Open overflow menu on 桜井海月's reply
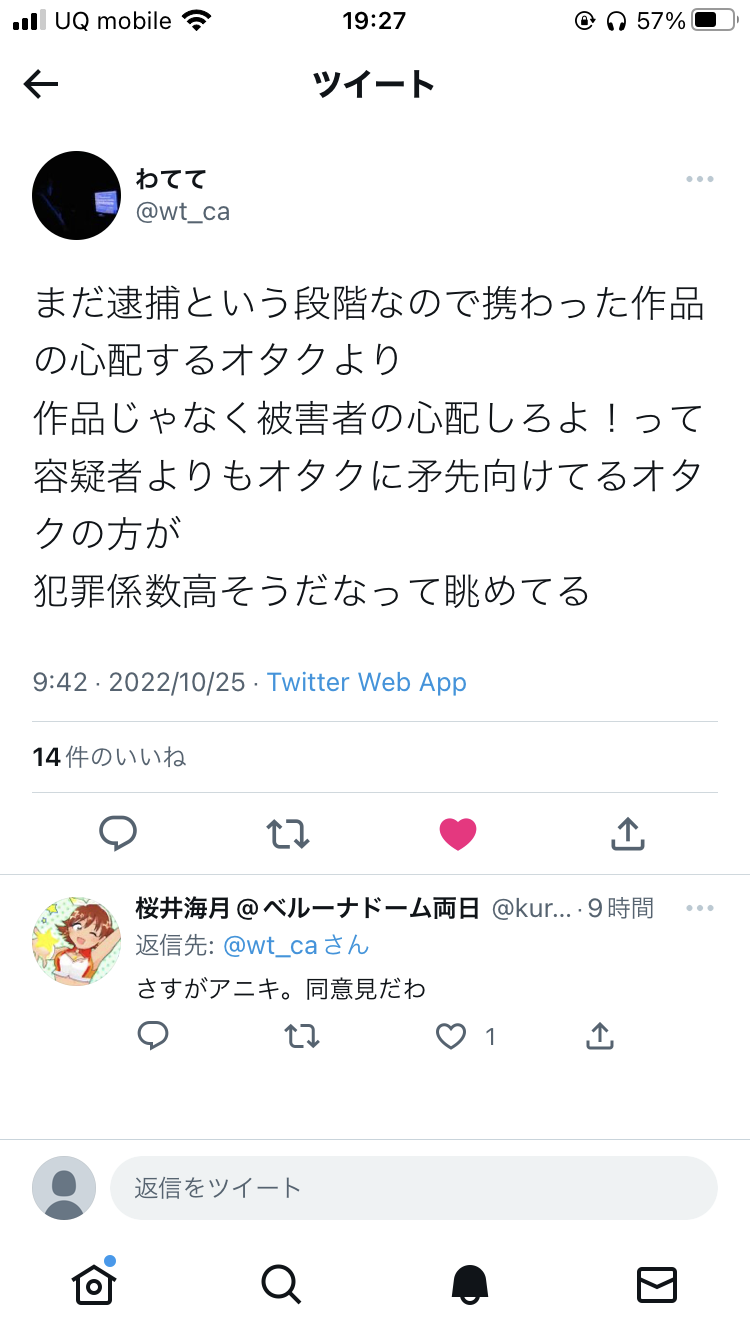 [699, 908]
